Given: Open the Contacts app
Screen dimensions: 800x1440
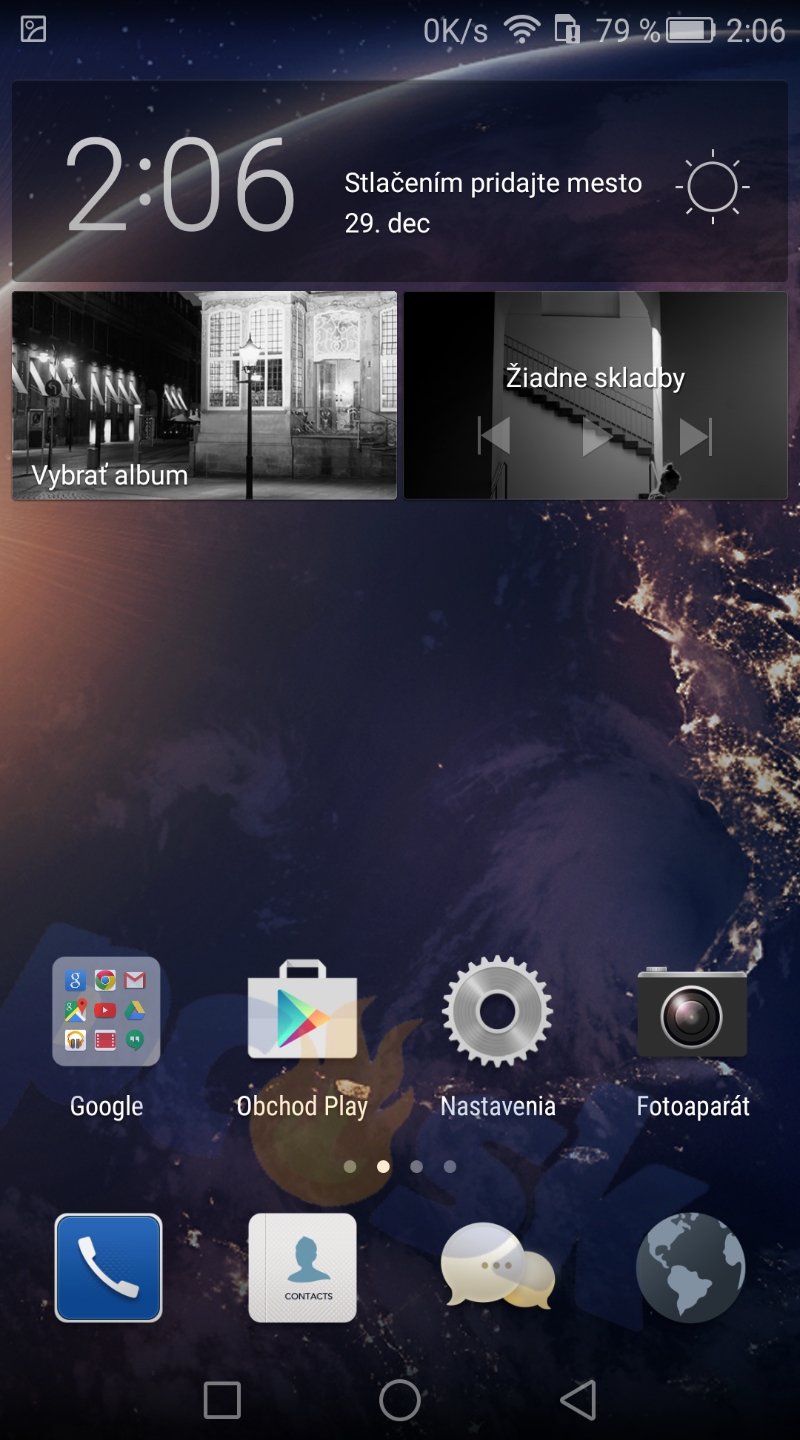Looking at the screenshot, I should [x=302, y=1268].
